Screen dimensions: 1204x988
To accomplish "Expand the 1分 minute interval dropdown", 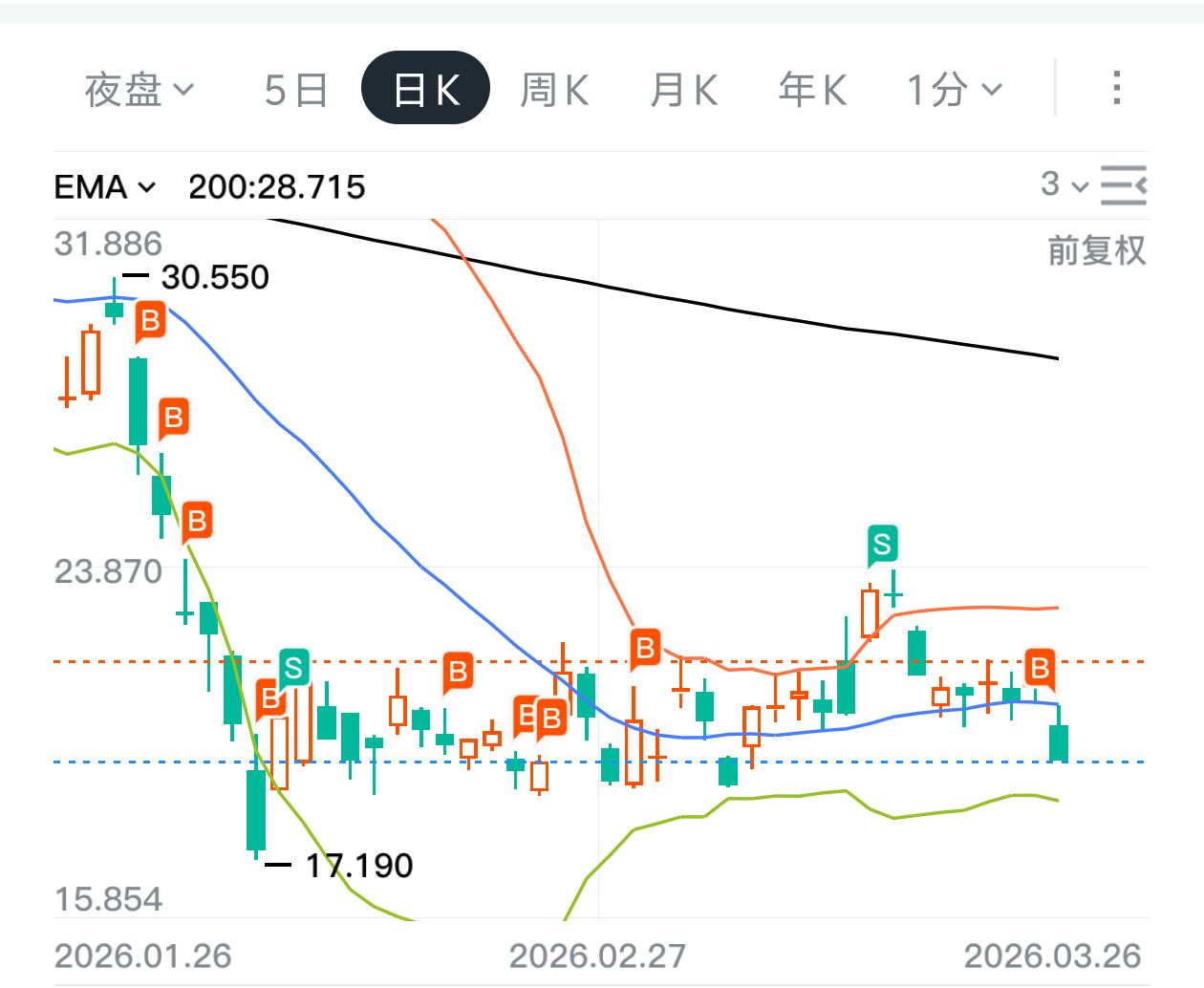I will click(954, 90).
